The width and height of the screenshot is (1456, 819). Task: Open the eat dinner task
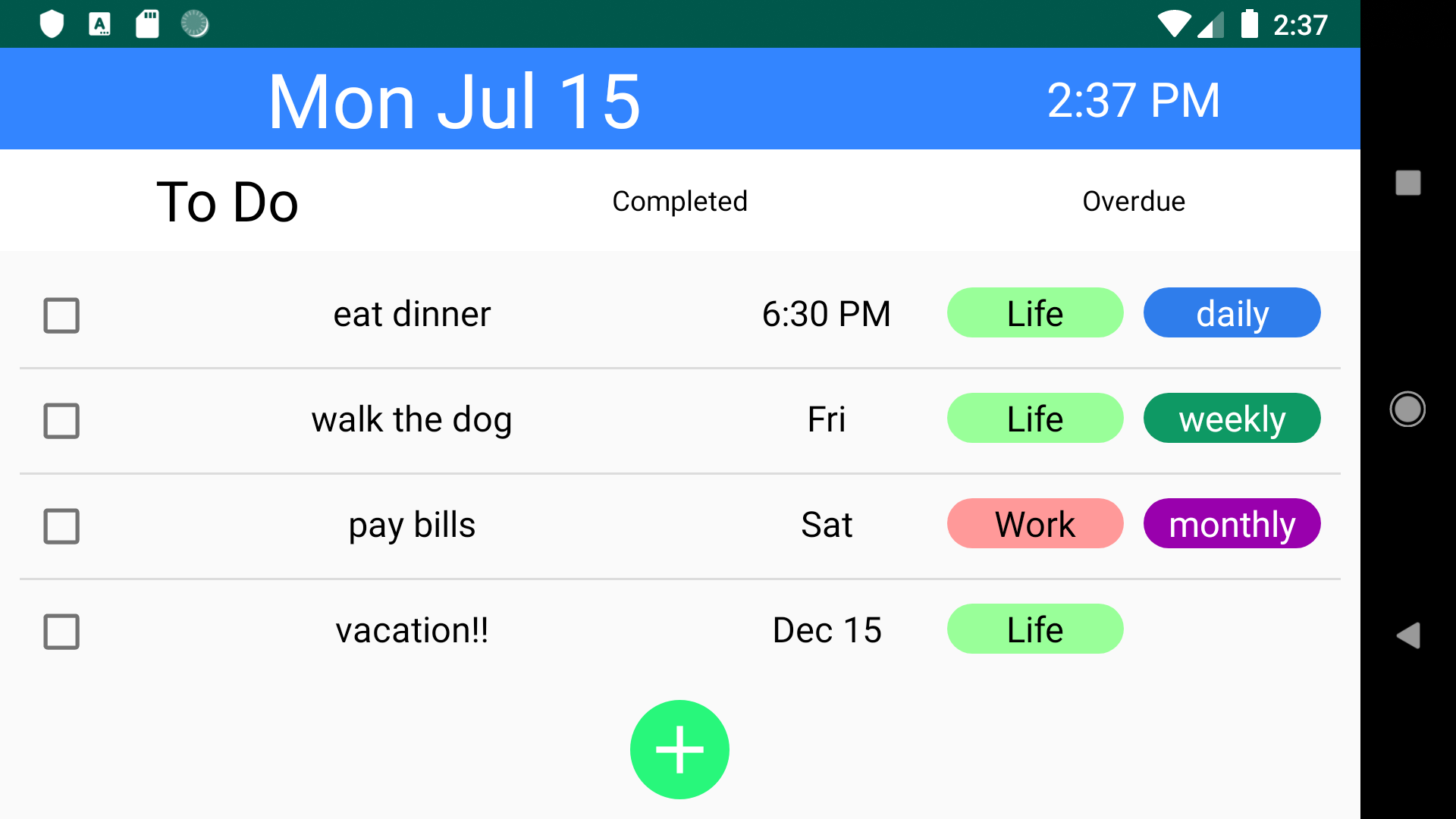tap(412, 314)
